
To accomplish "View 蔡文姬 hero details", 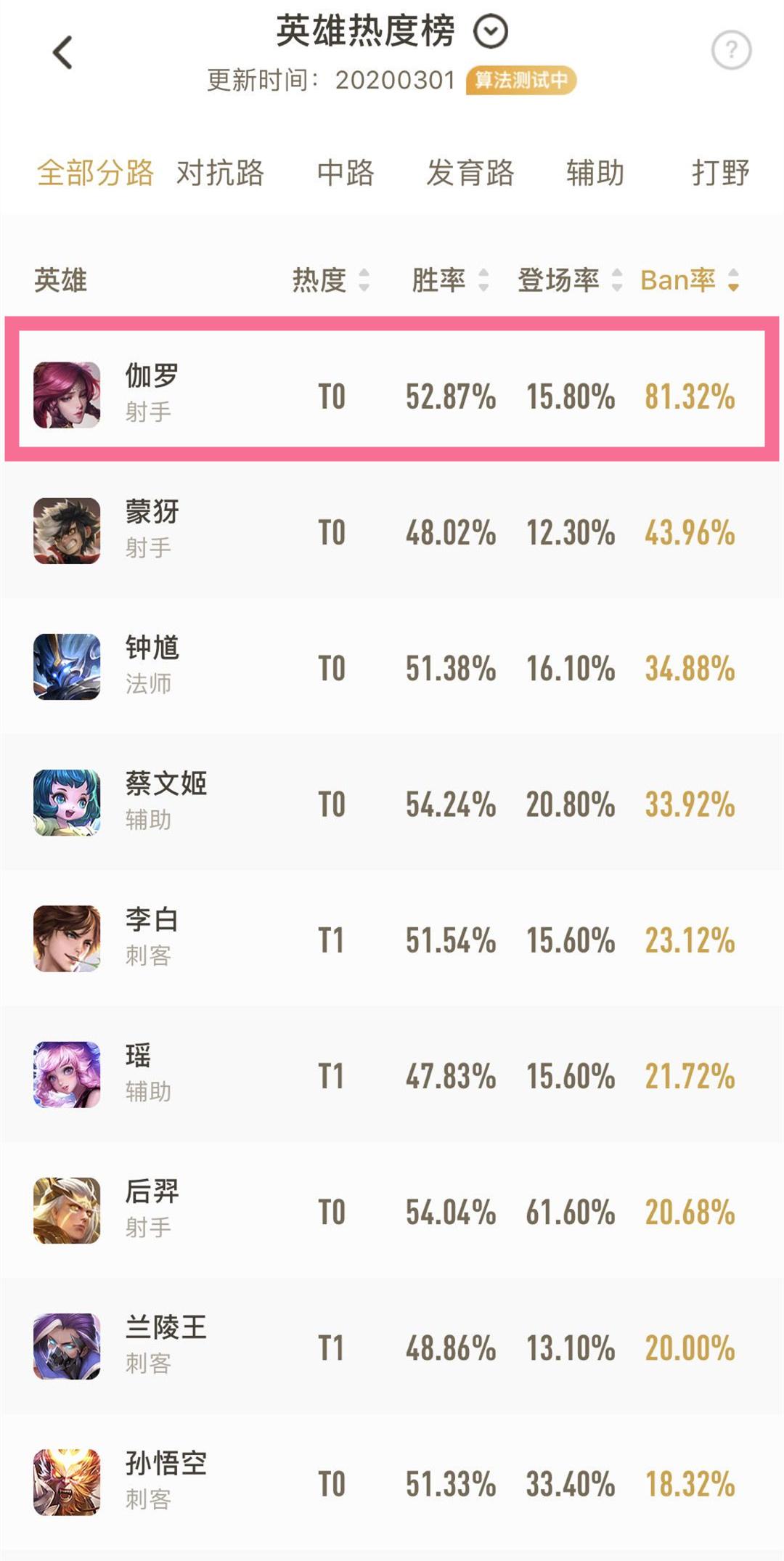I will [392, 803].
